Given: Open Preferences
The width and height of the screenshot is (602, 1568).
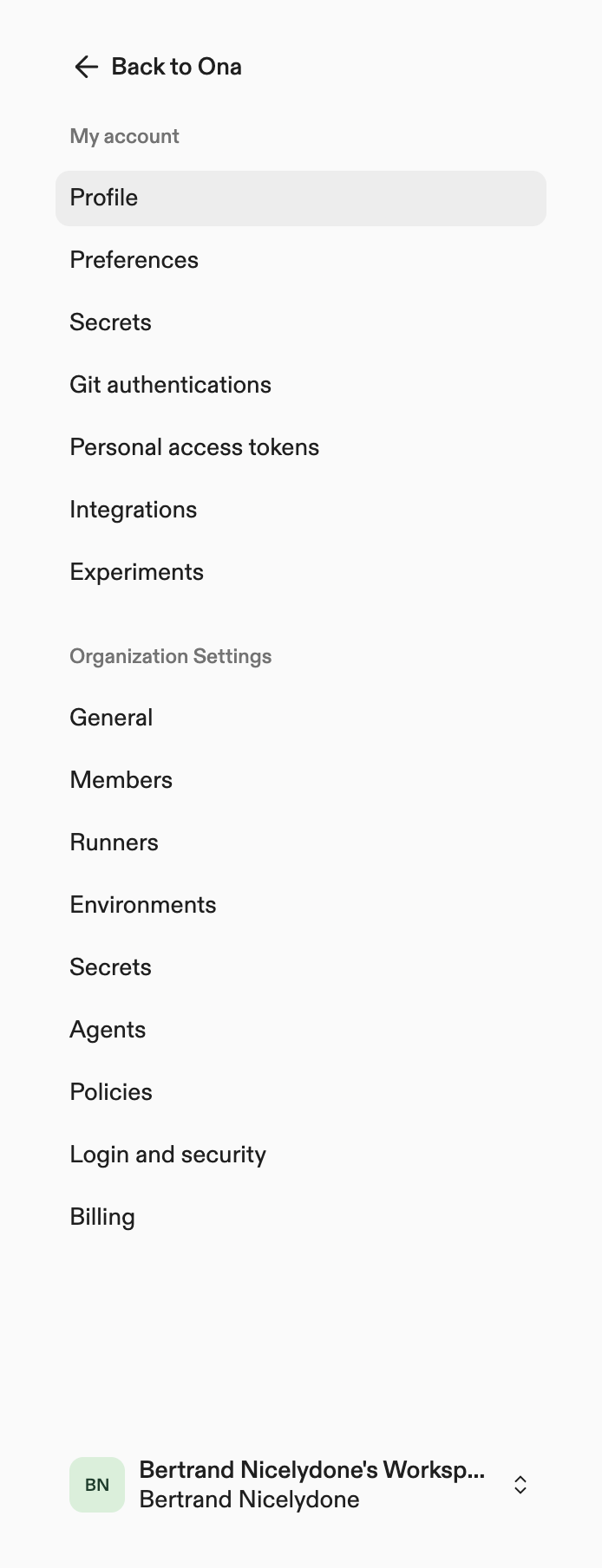Looking at the screenshot, I should pyautogui.click(x=134, y=260).
